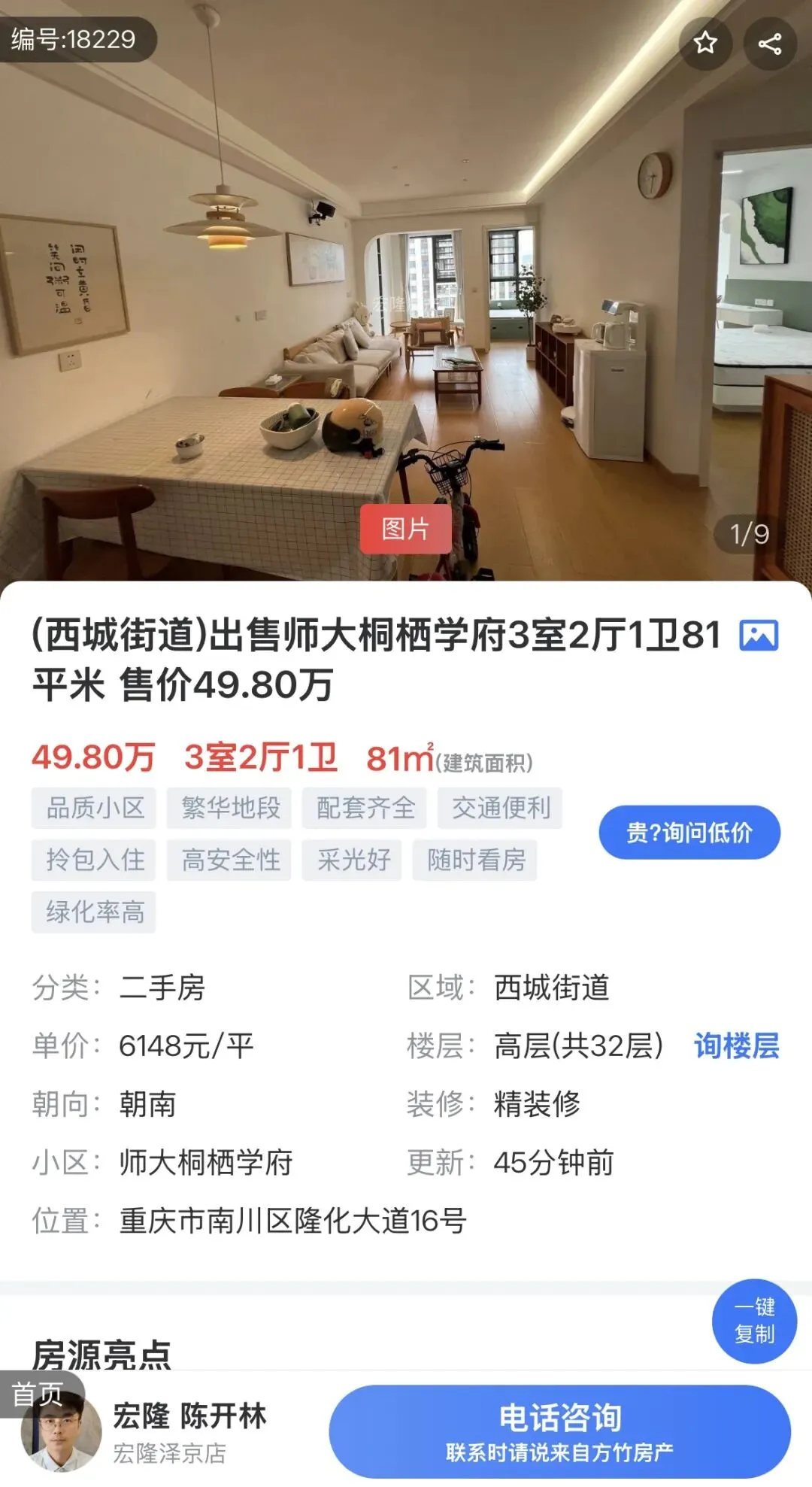Share this property listing

tap(770, 43)
